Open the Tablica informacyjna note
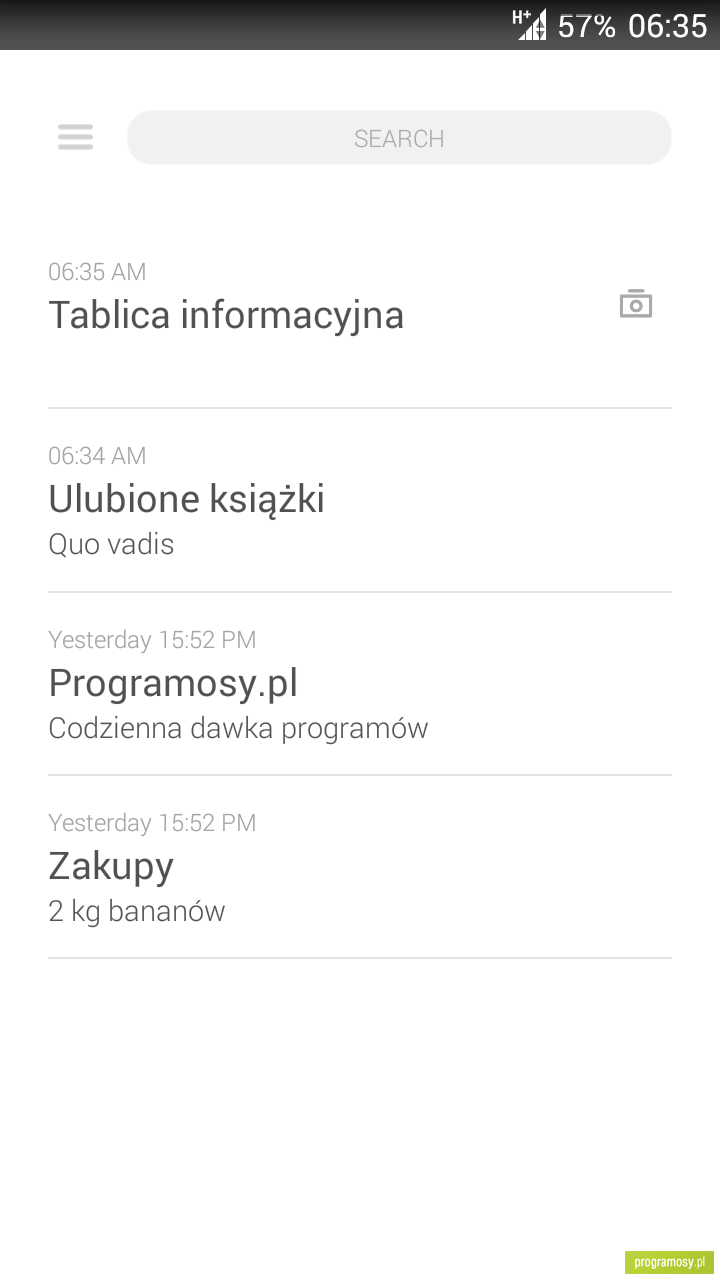 click(x=360, y=316)
